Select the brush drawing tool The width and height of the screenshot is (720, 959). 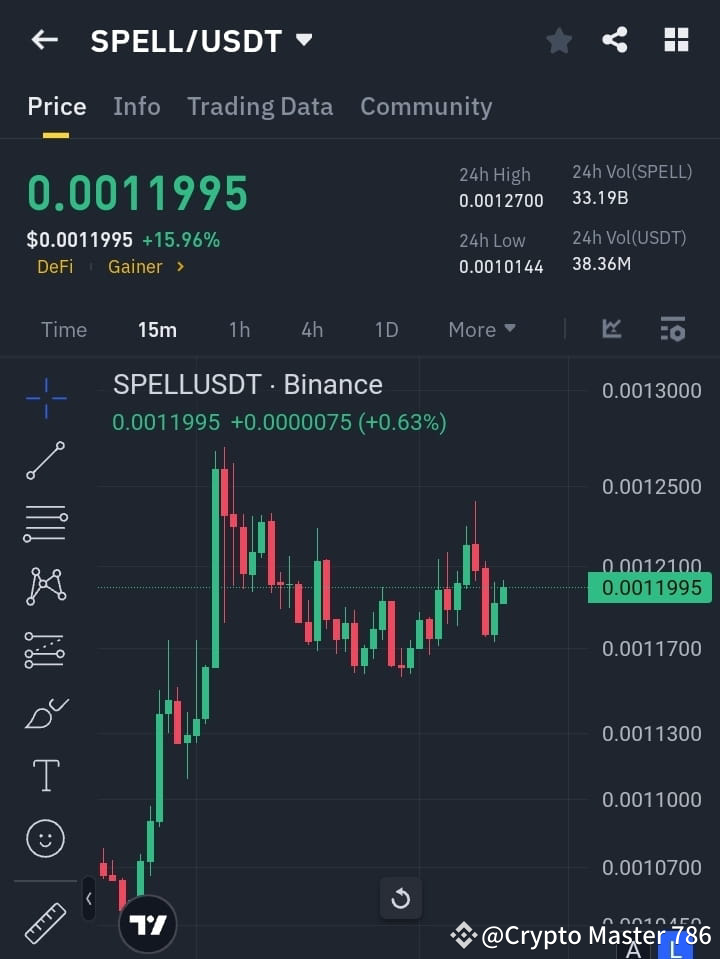(x=44, y=712)
